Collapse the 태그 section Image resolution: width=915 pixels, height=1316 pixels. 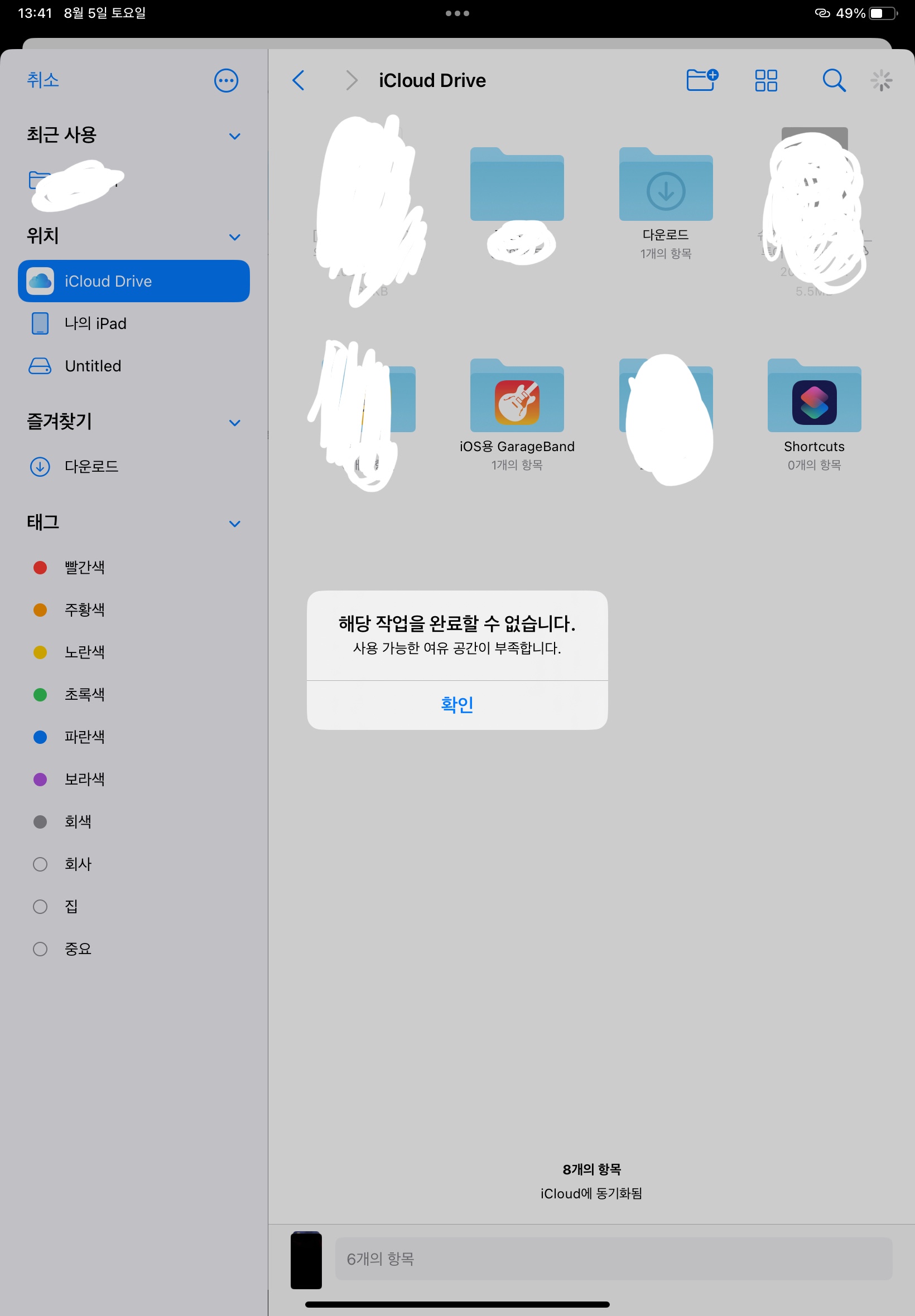point(234,524)
